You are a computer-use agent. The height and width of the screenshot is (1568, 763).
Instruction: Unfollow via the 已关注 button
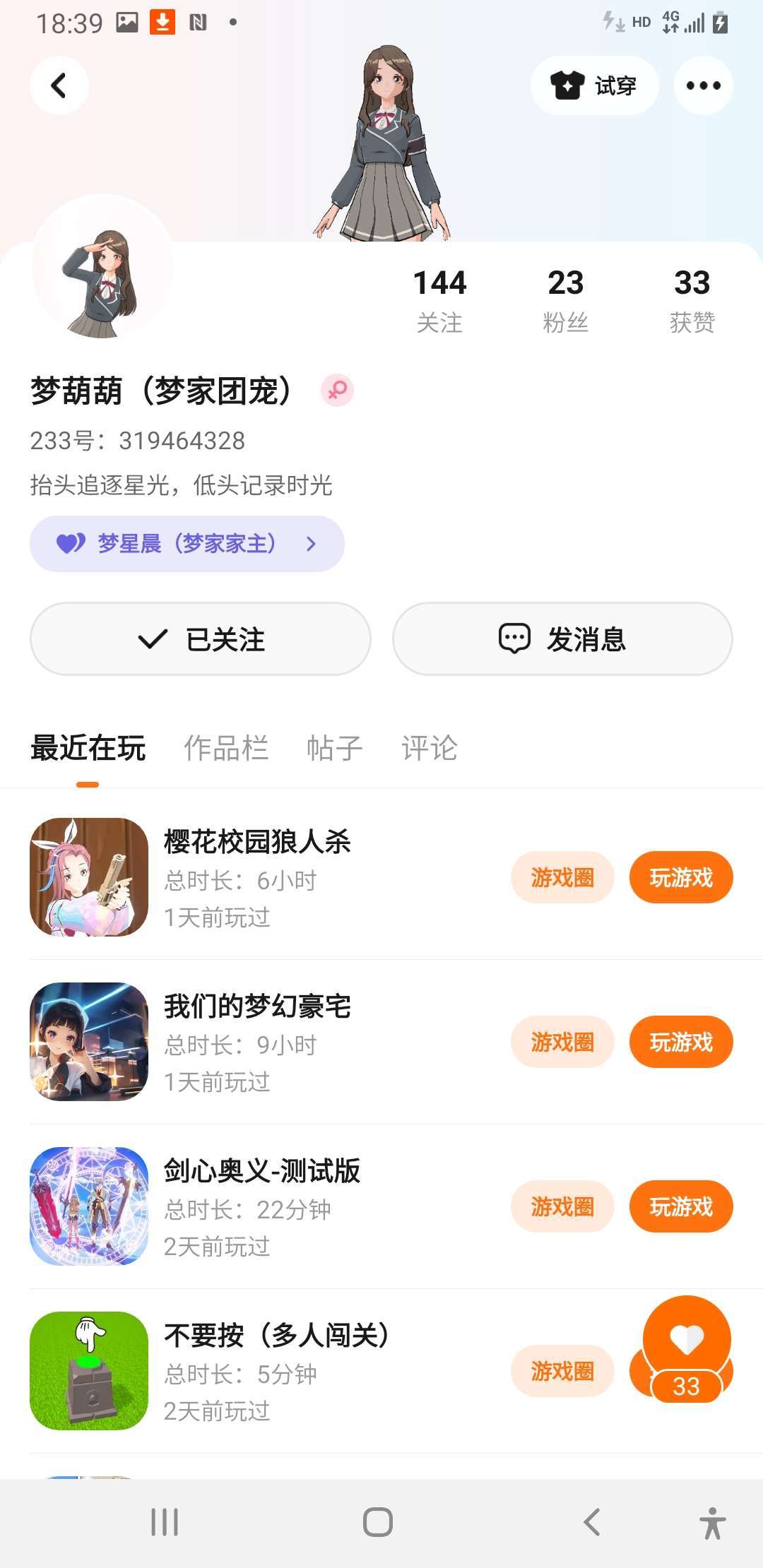(201, 639)
